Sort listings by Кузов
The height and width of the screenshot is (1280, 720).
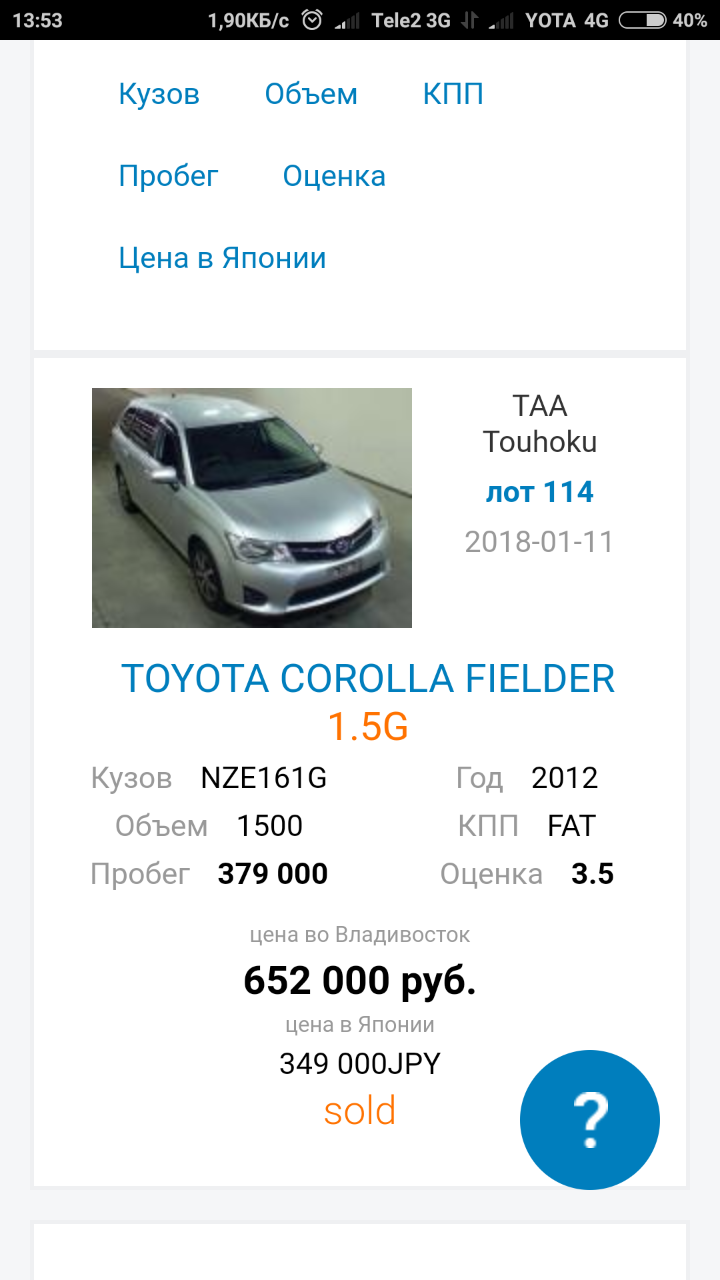tap(159, 94)
